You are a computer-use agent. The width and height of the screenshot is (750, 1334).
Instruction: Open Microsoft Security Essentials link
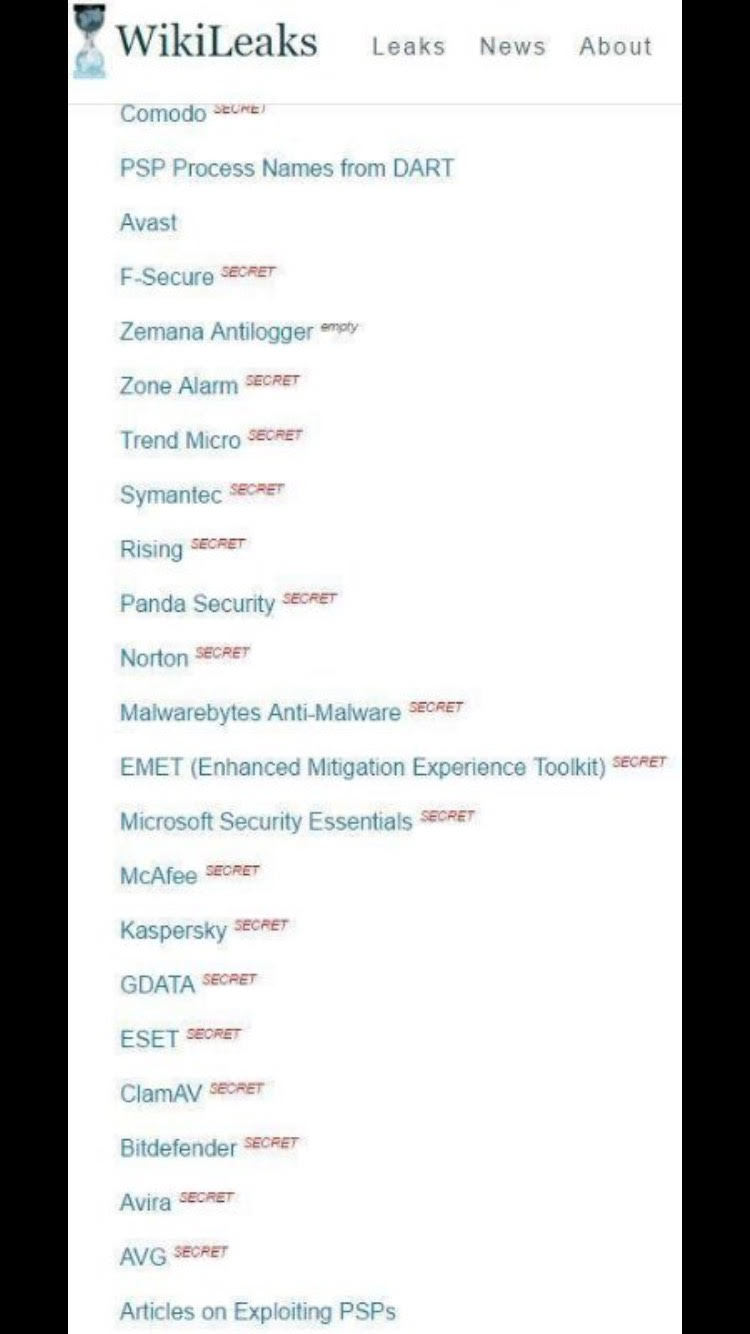tap(265, 822)
